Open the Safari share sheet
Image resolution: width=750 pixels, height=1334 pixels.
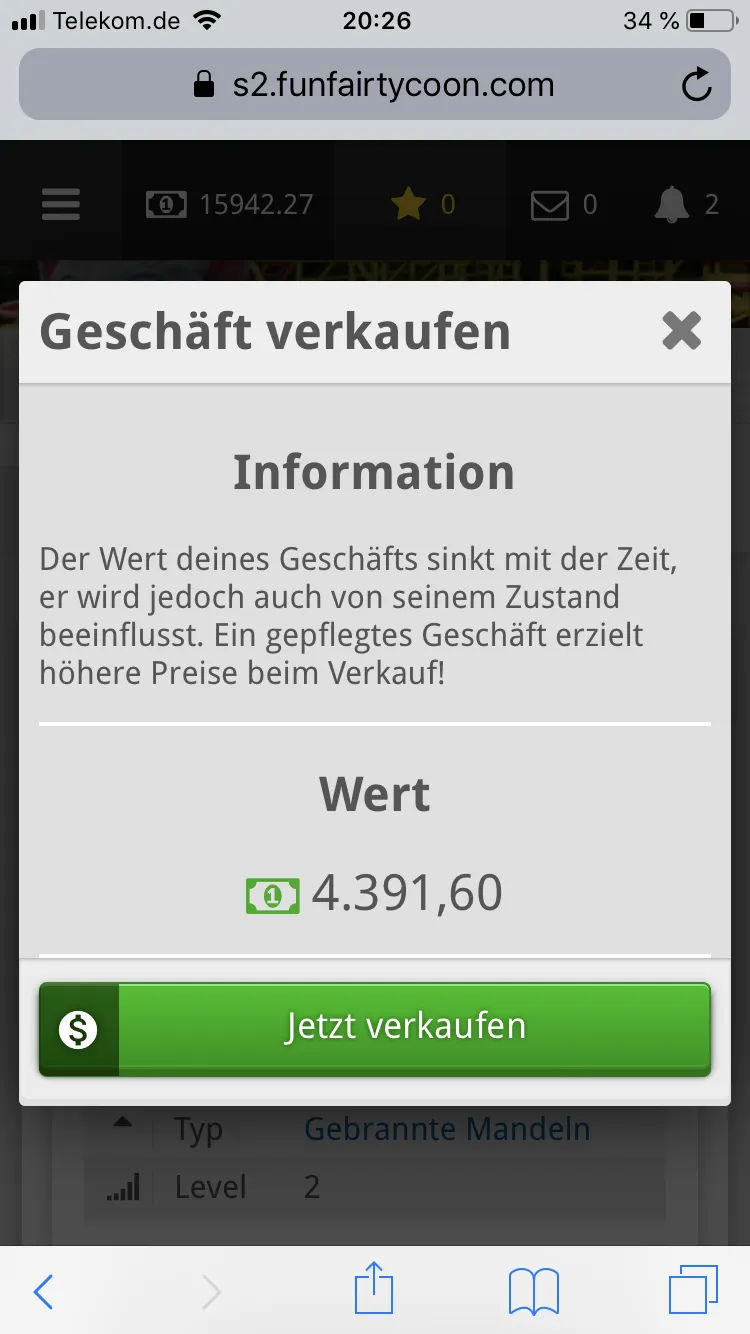point(374,1290)
